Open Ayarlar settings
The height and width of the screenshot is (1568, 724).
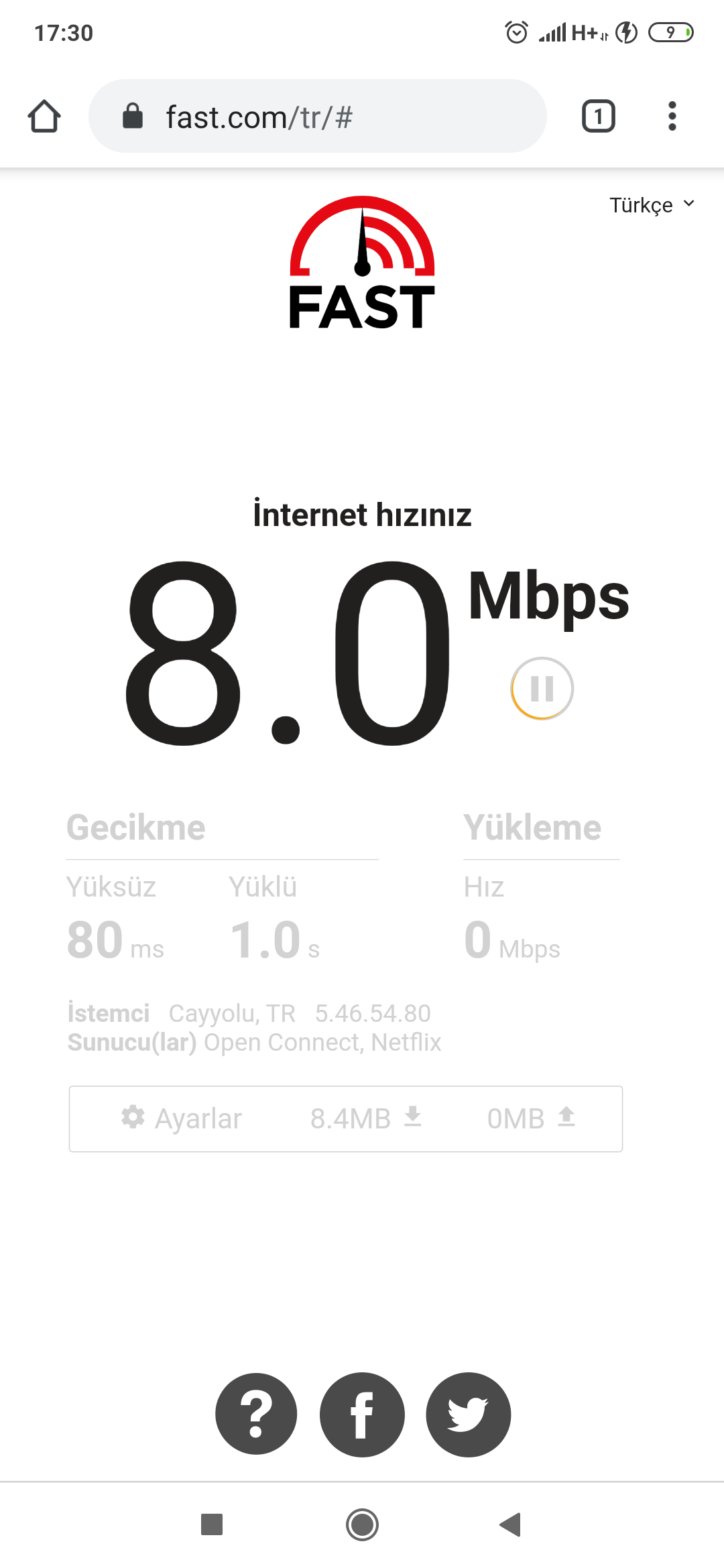(181, 1118)
